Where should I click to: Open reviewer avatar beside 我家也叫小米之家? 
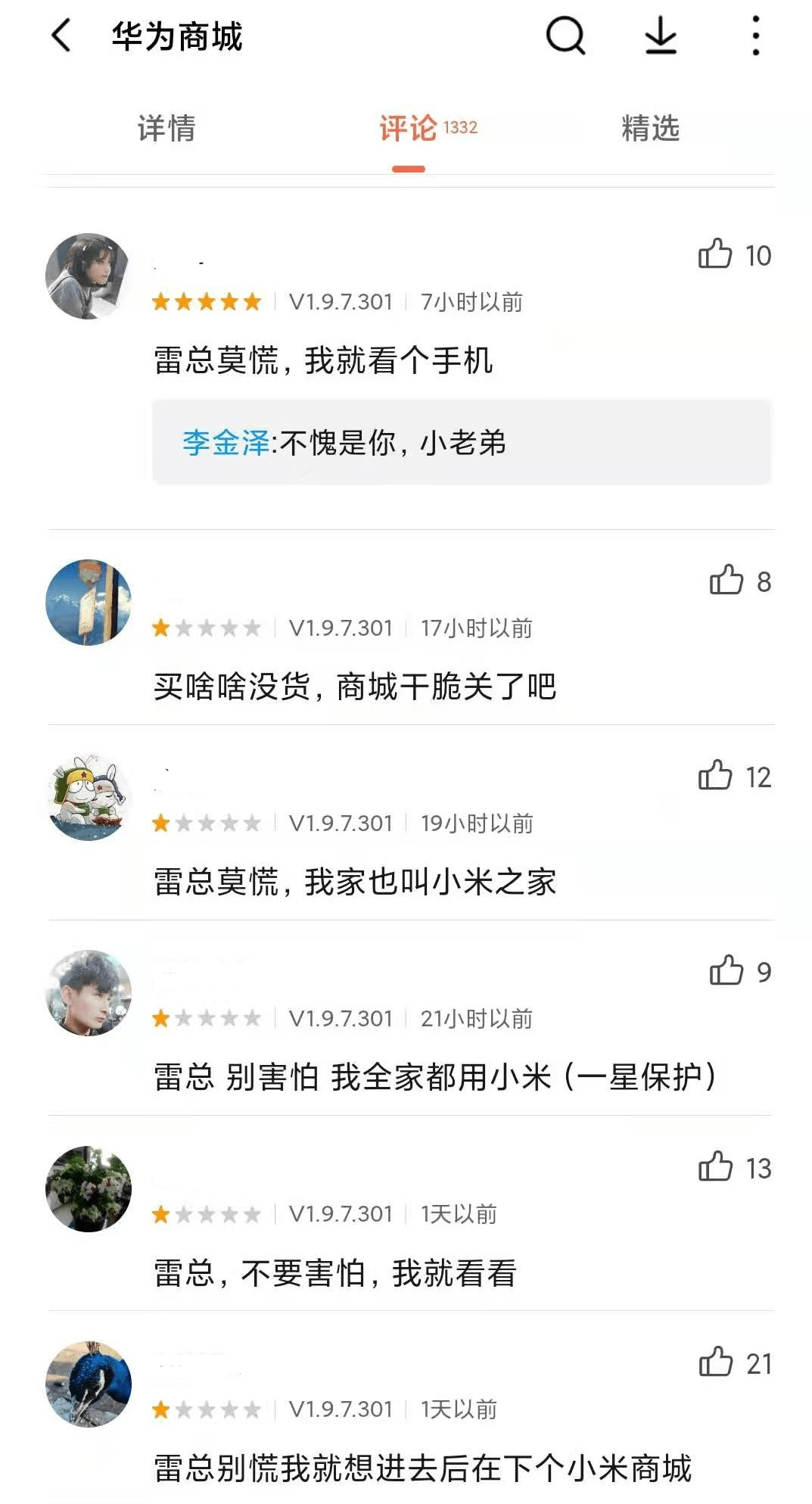[x=89, y=797]
